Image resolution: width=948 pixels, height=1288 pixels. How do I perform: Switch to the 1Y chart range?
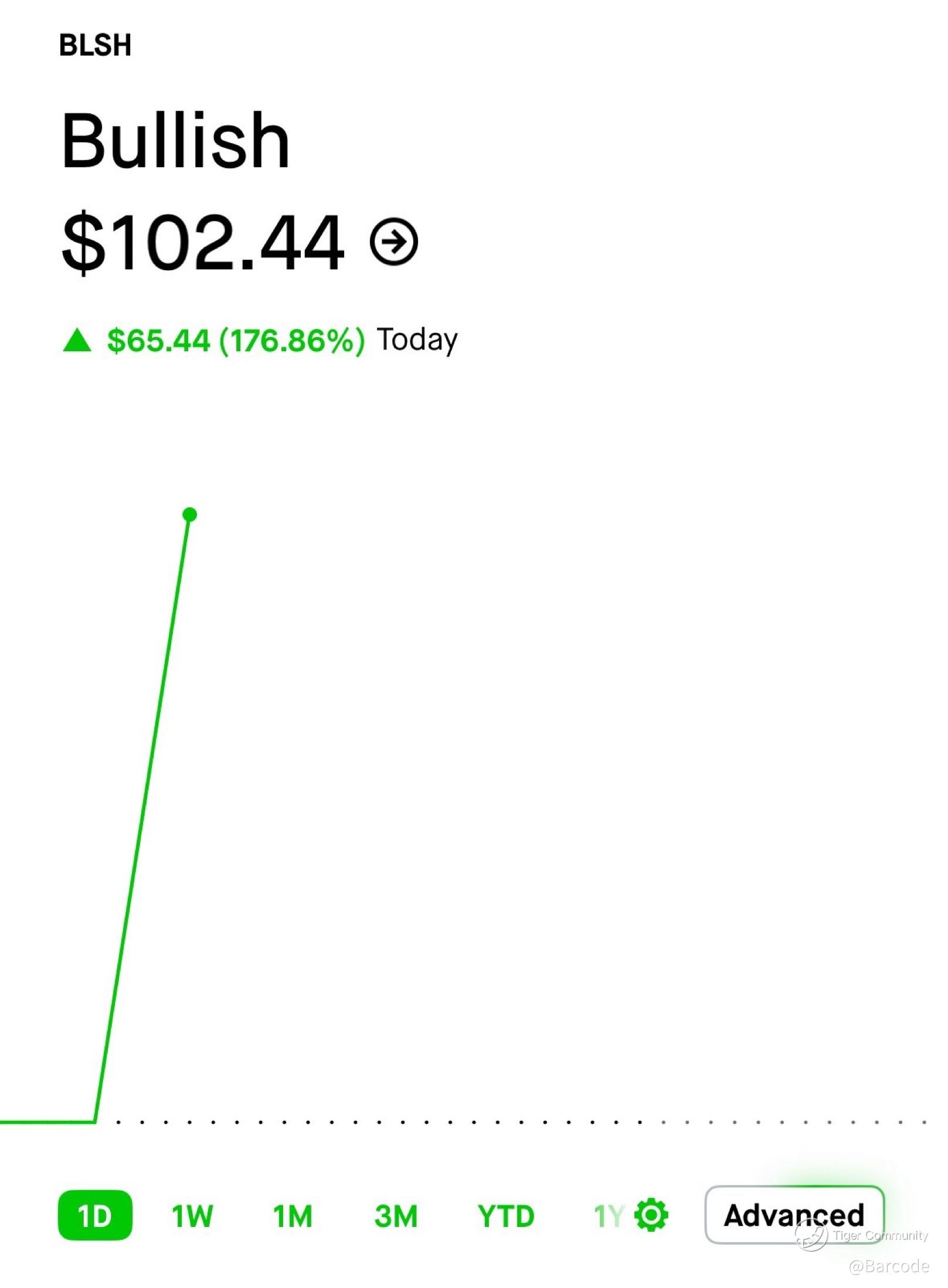609,1216
